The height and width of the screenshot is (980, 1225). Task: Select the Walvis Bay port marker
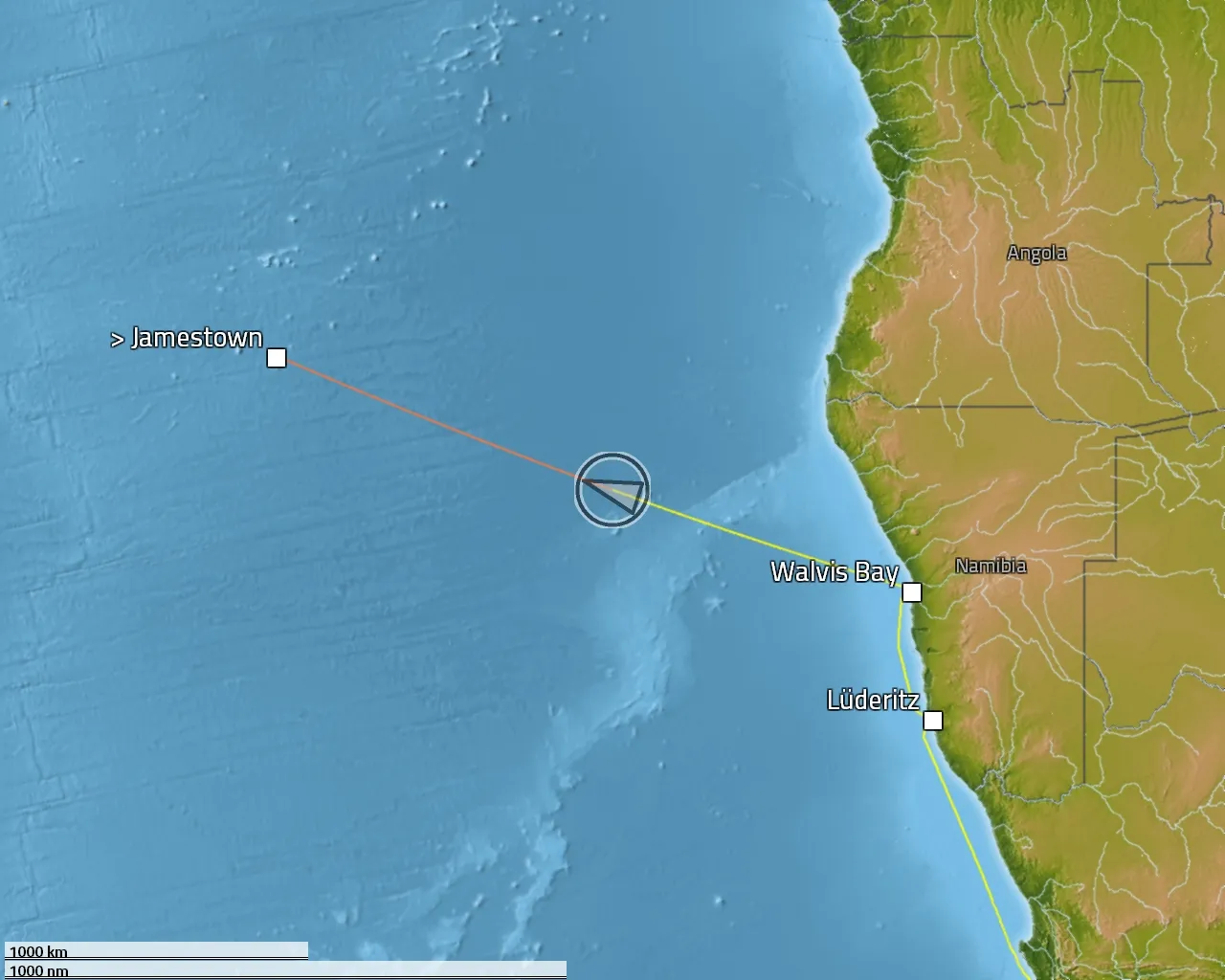pyautogui.click(x=912, y=592)
